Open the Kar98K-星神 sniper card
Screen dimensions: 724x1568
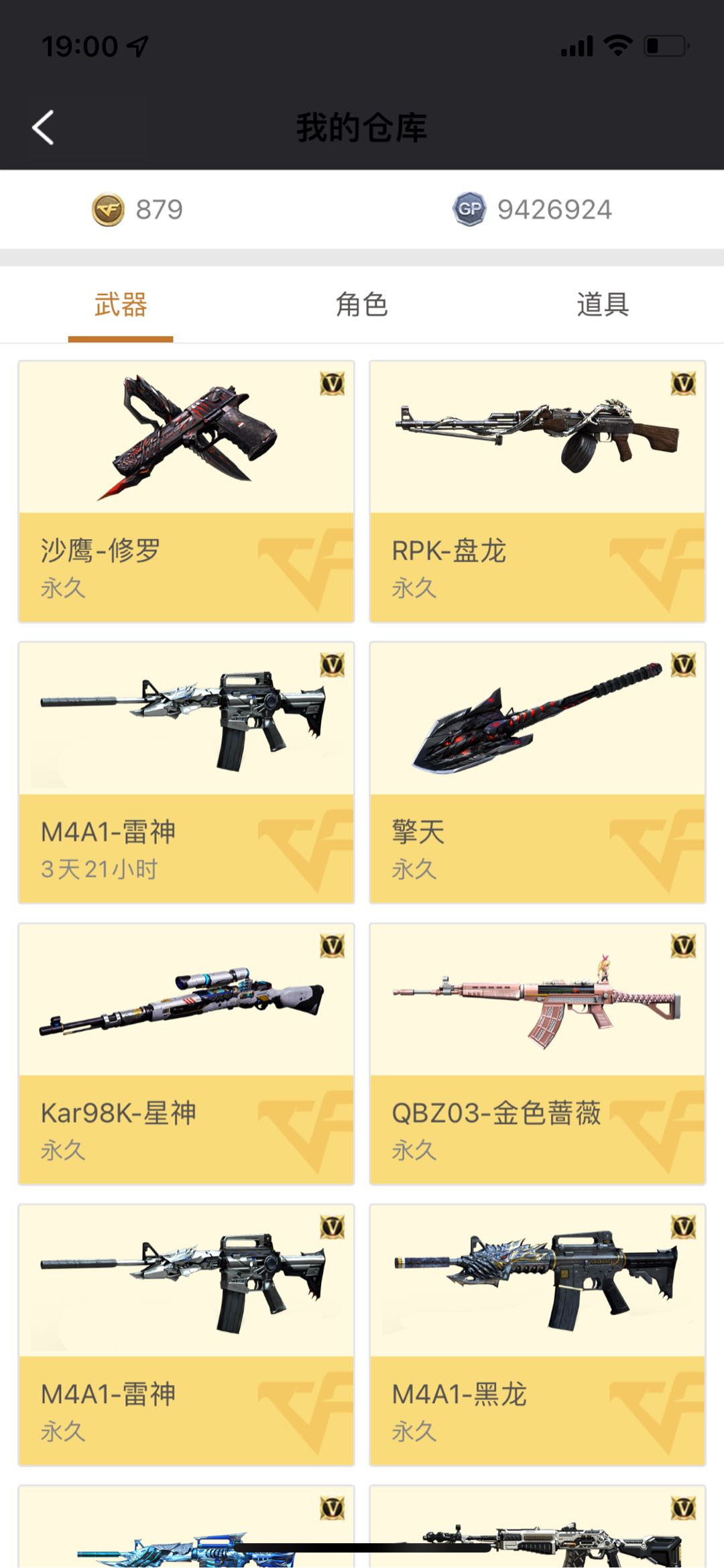pyautogui.click(x=186, y=1054)
